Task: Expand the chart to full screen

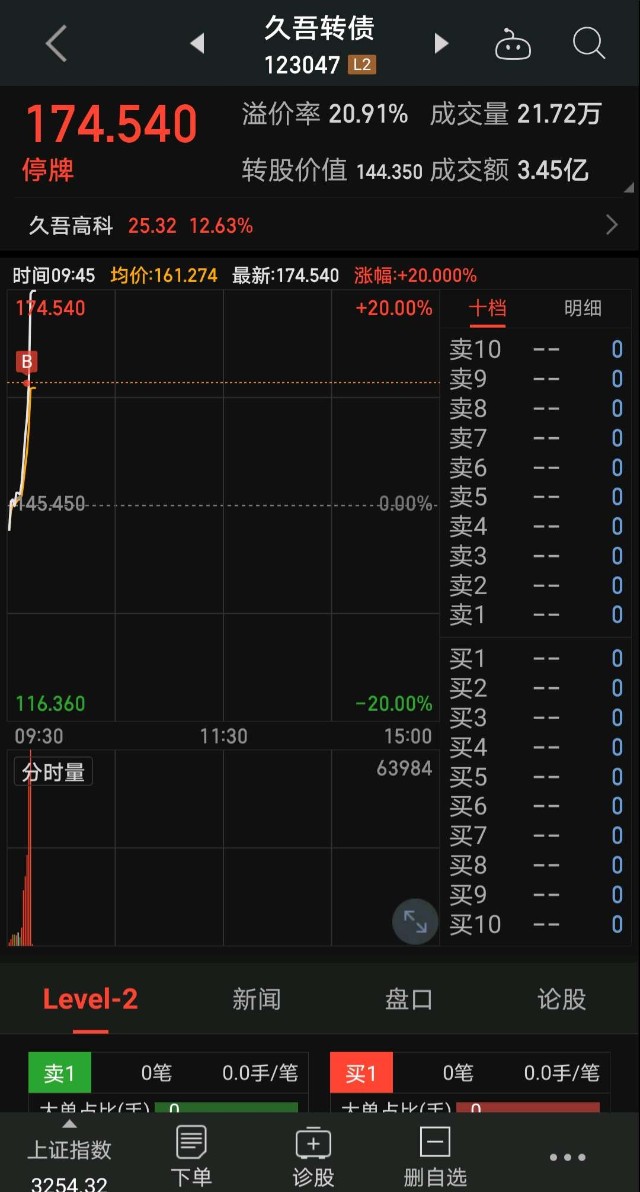Action: [414, 922]
